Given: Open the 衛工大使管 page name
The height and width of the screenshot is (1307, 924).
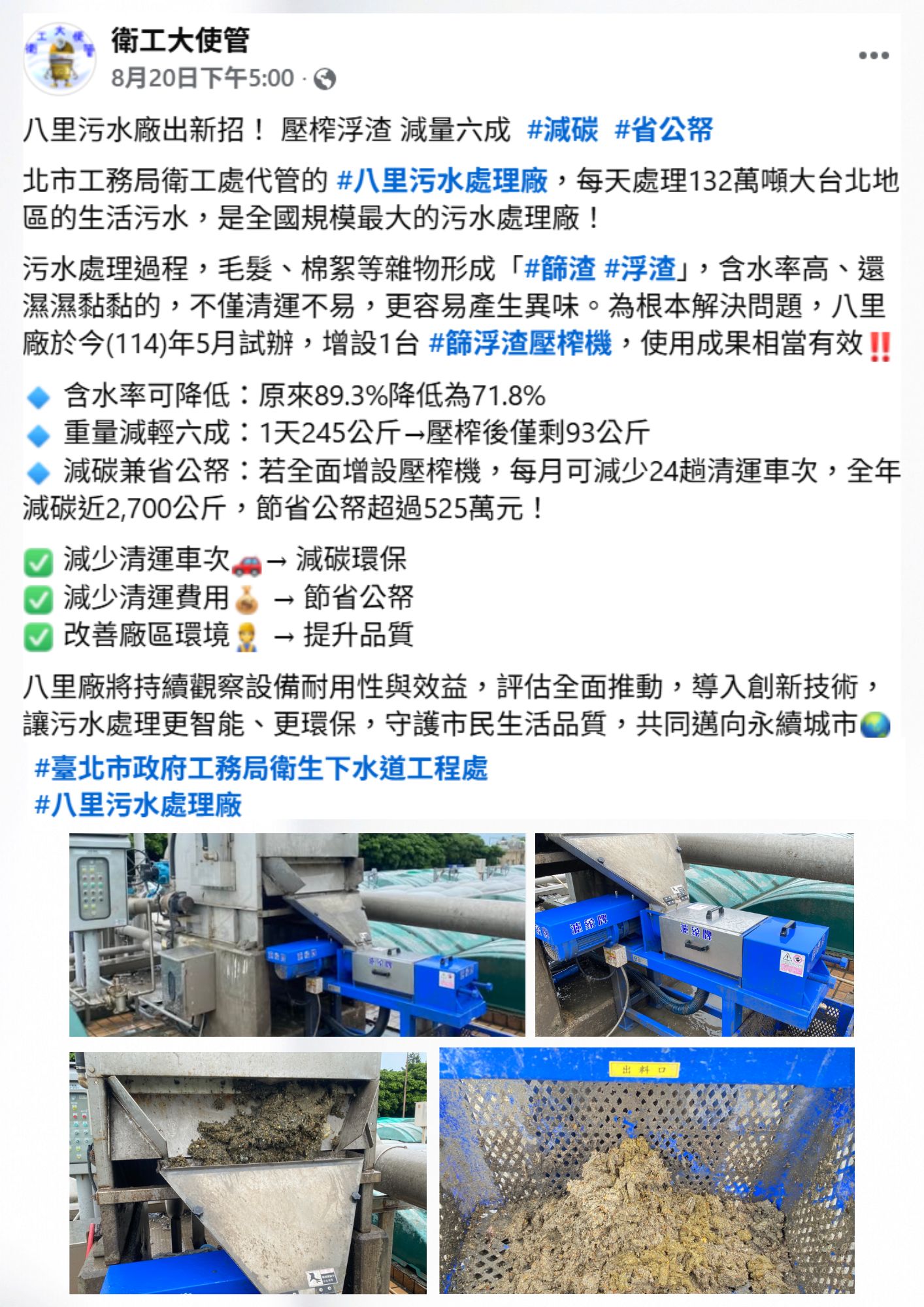Looking at the screenshot, I should [180, 41].
